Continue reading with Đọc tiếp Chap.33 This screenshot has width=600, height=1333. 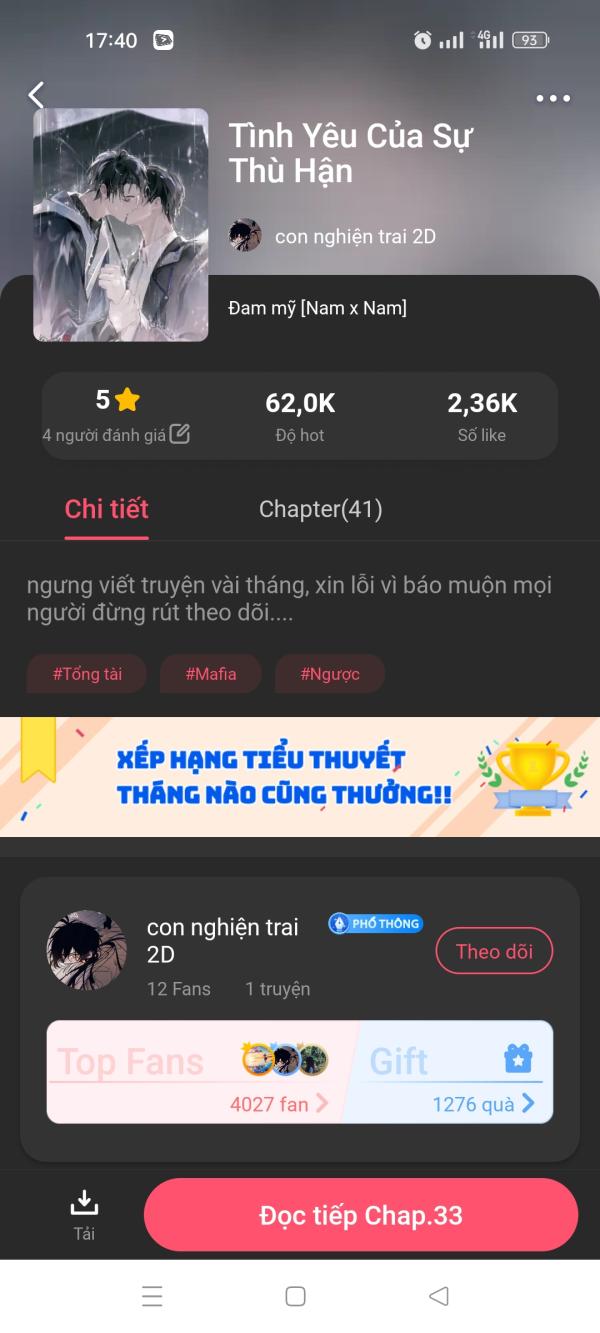point(361,1215)
